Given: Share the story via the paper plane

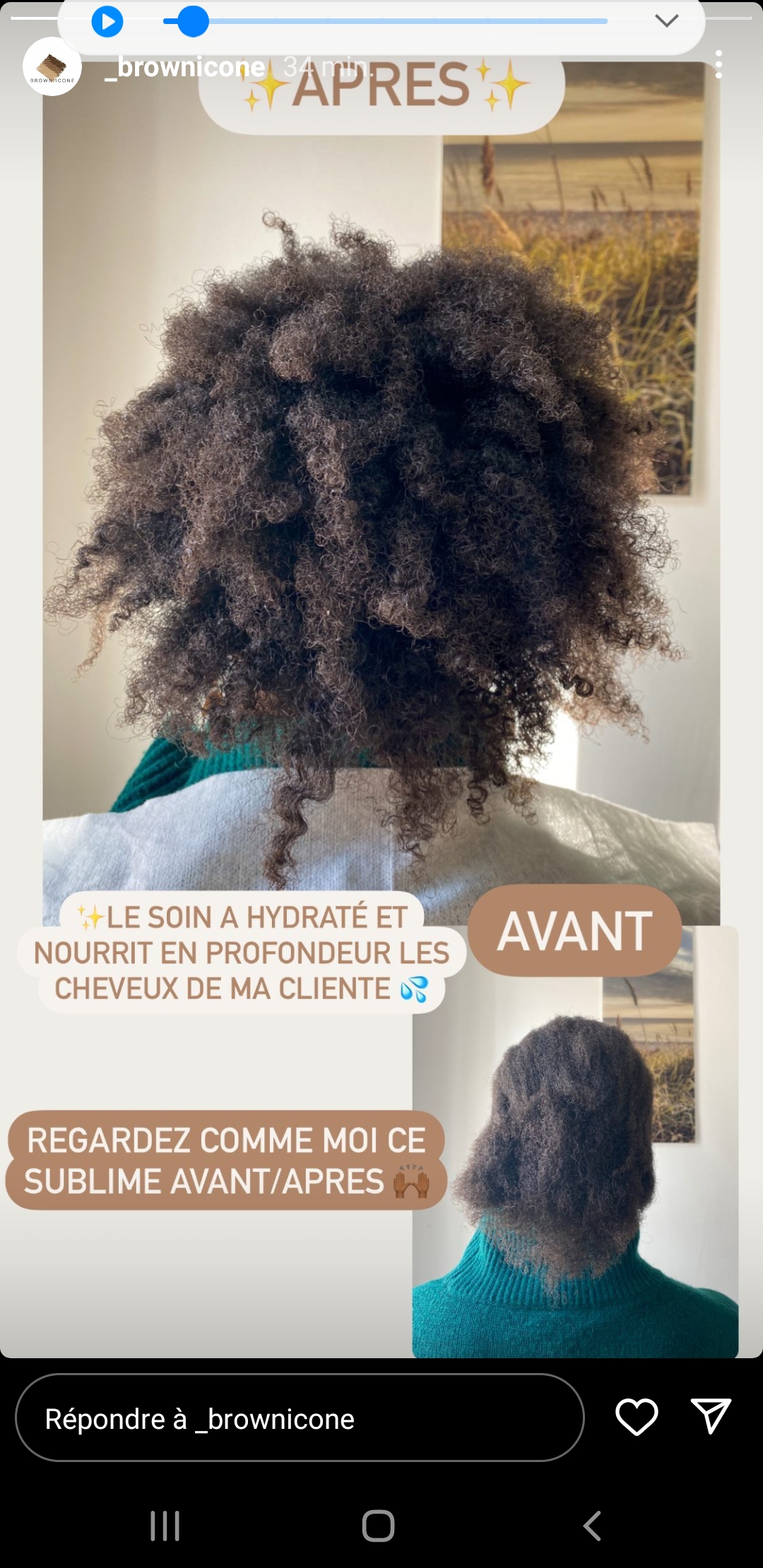Looking at the screenshot, I should click(710, 1417).
